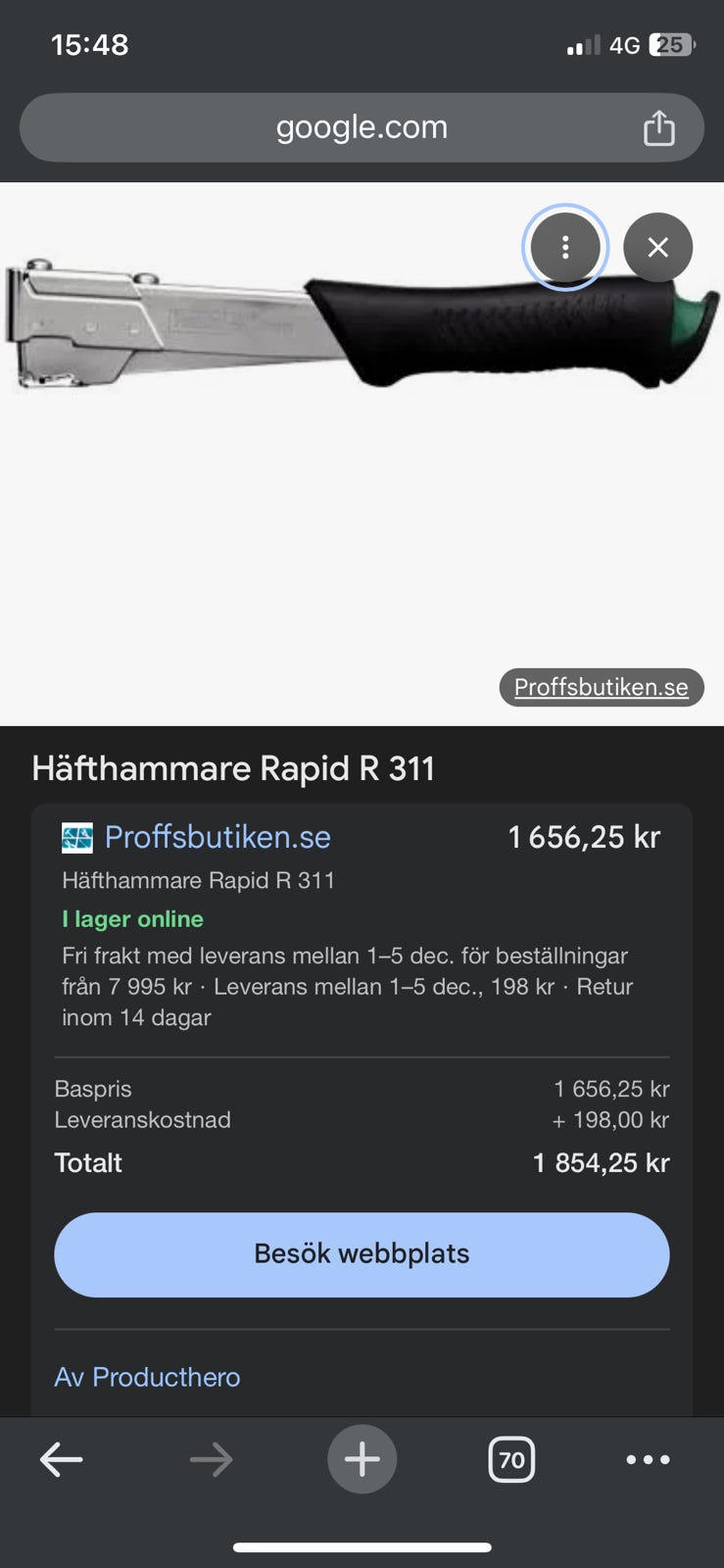Tap the share icon beside the address bar
This screenshot has height=1568, width=724.
click(x=661, y=126)
